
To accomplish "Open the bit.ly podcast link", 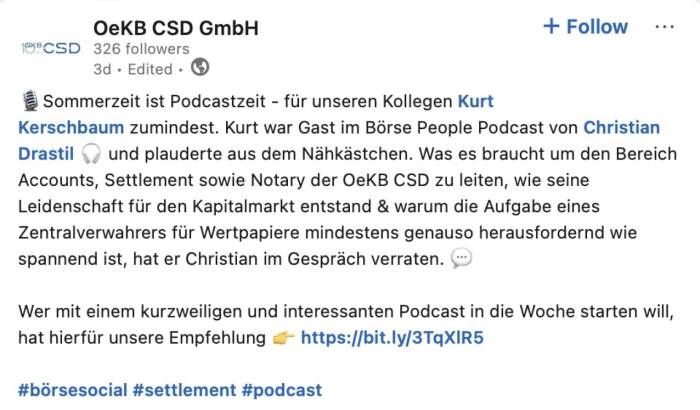I will pos(392,337).
